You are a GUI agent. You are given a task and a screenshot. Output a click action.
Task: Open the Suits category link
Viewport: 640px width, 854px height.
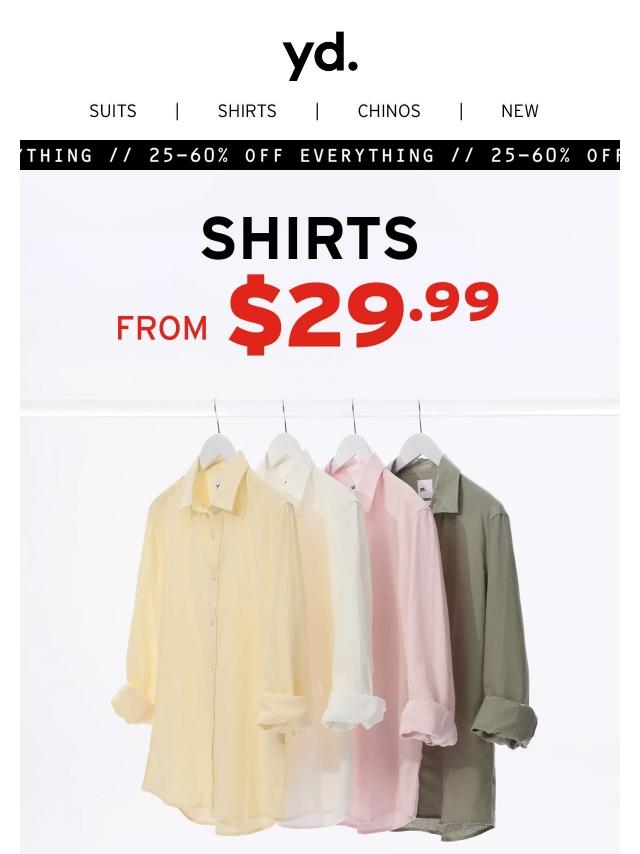pos(113,111)
